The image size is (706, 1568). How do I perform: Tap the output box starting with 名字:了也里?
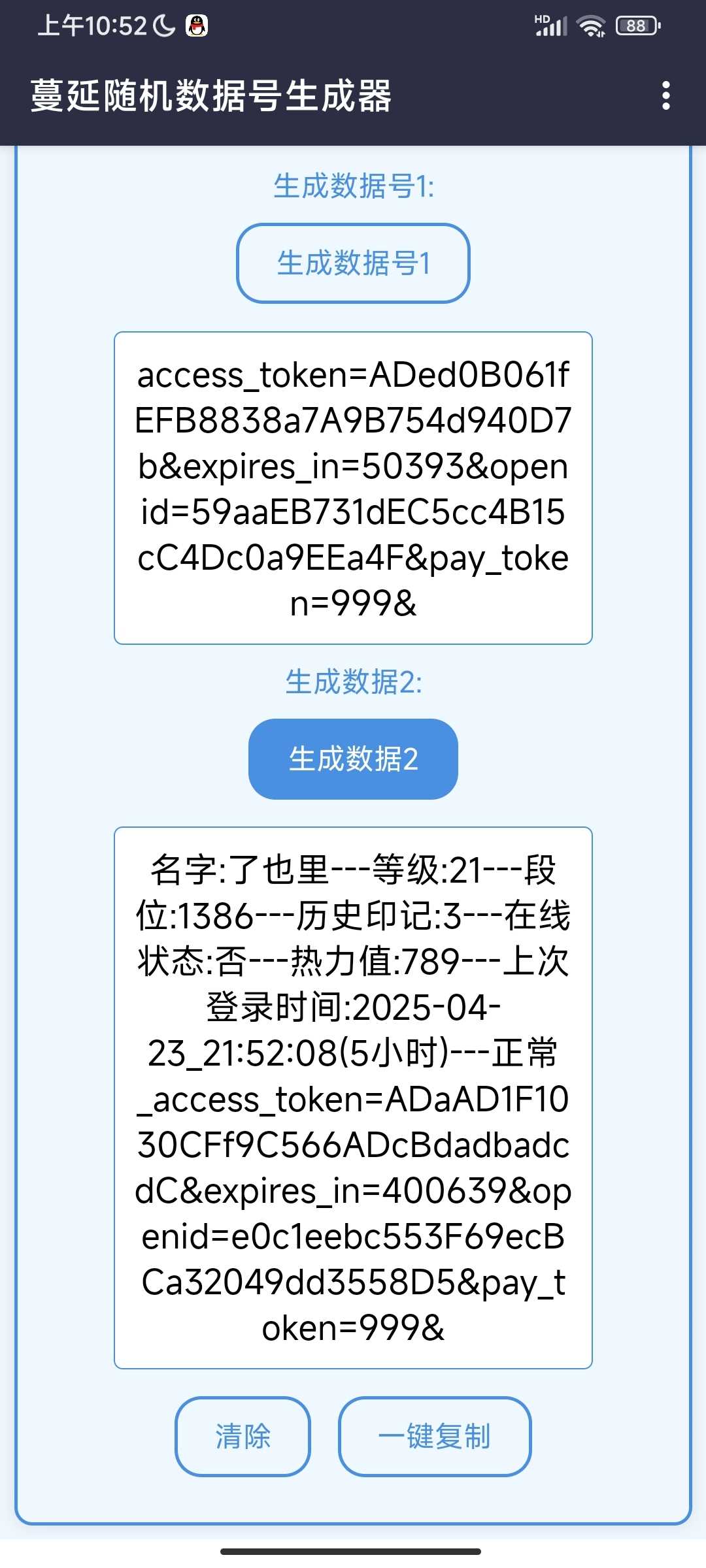[353, 1098]
